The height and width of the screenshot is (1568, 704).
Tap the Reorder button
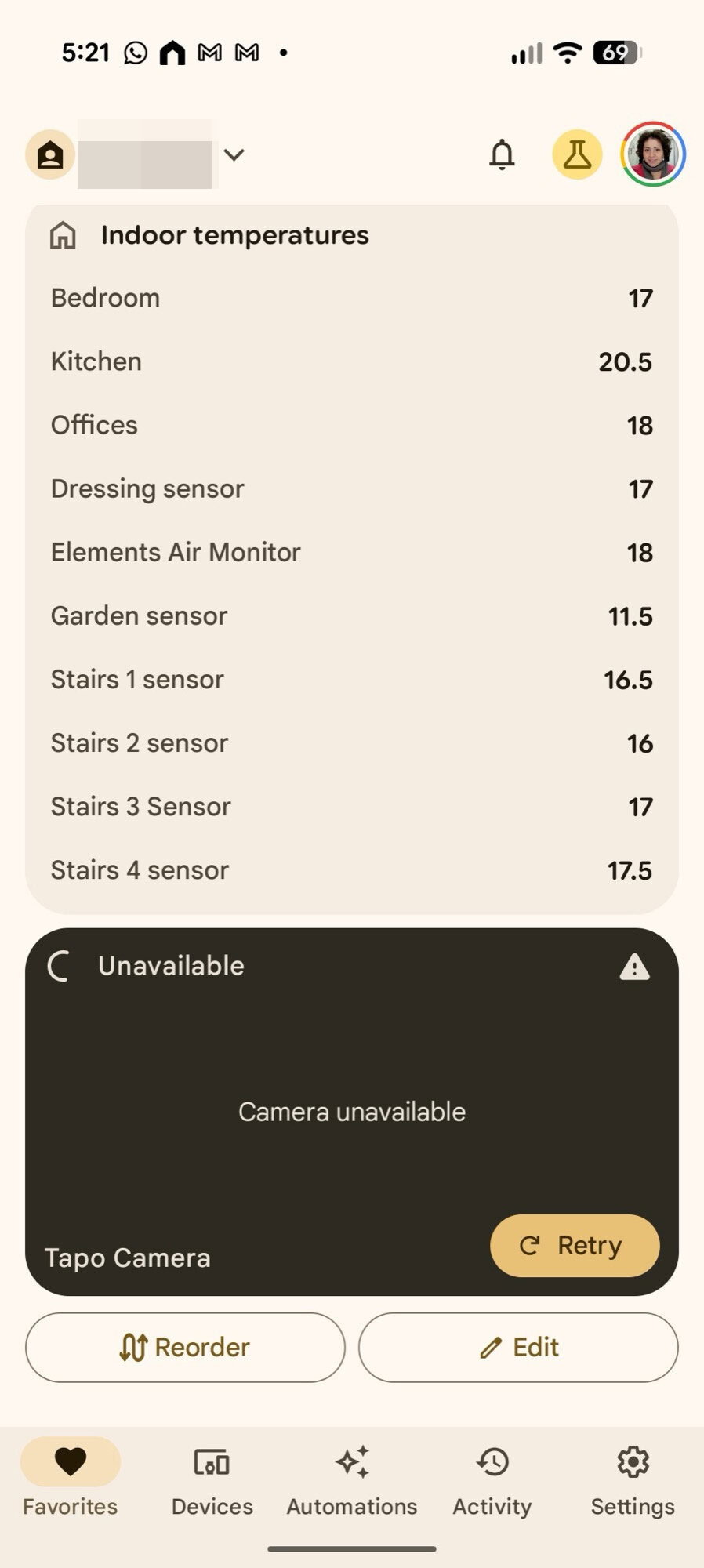(184, 1347)
